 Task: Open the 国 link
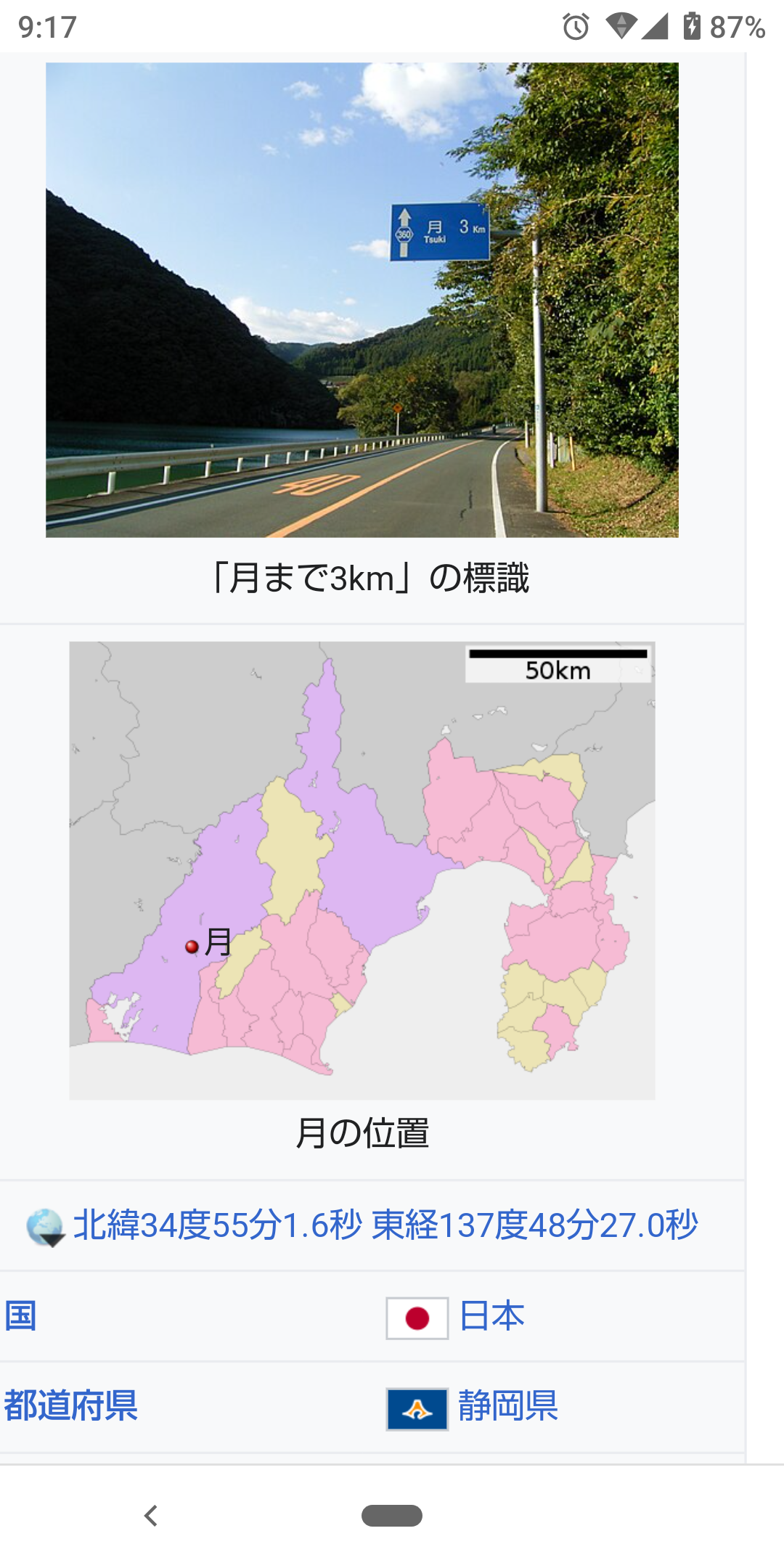click(20, 1315)
